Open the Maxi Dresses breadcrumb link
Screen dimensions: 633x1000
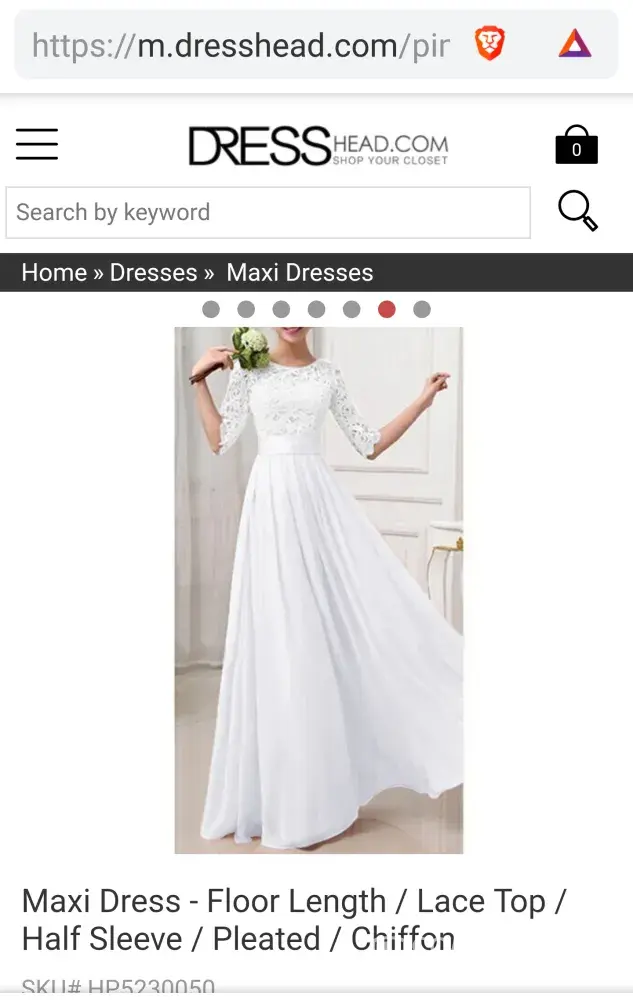[299, 272]
